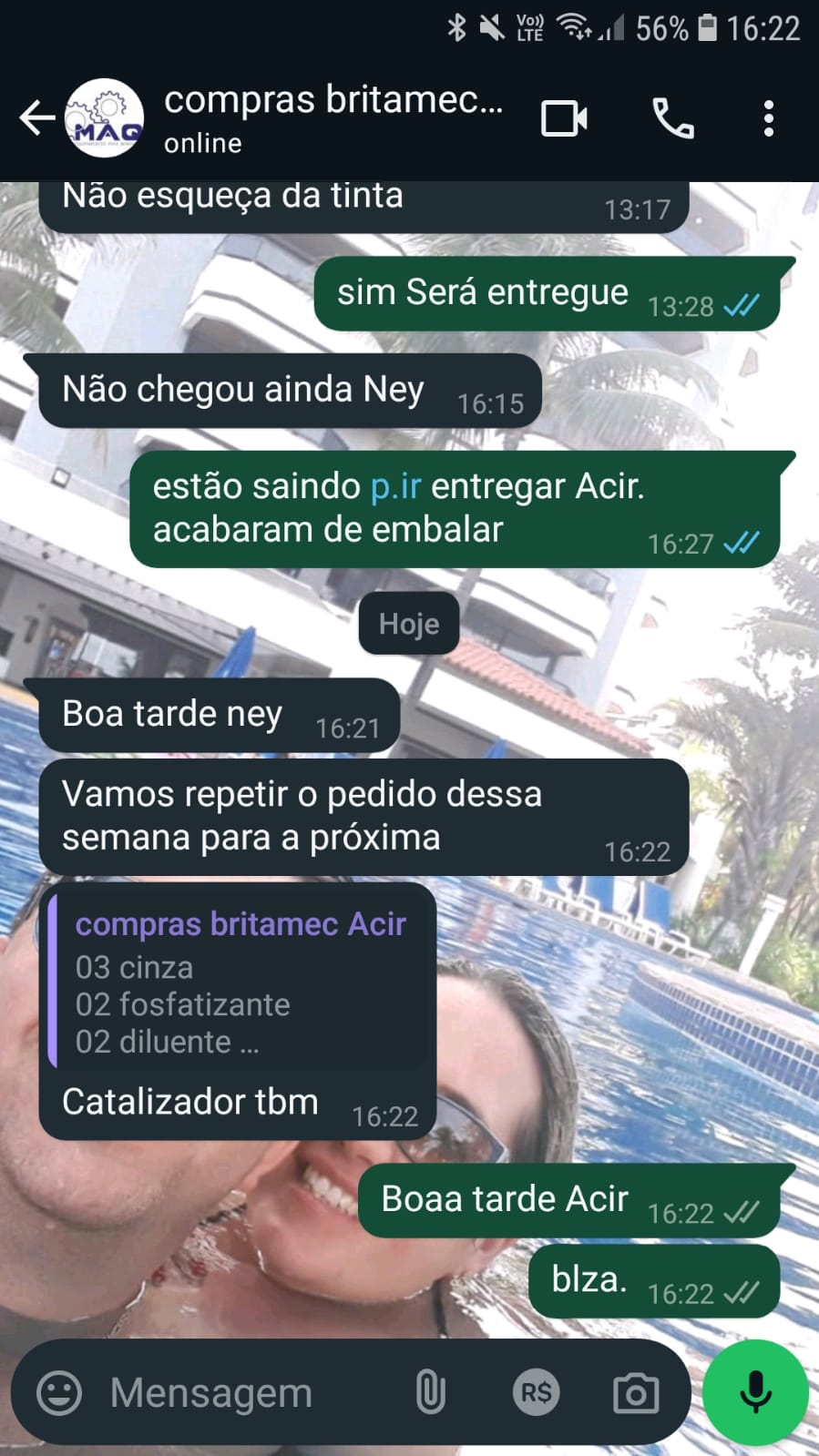Viewport: 819px width, 1456px height.
Task: Open the emoji picker
Action: coord(59,1393)
